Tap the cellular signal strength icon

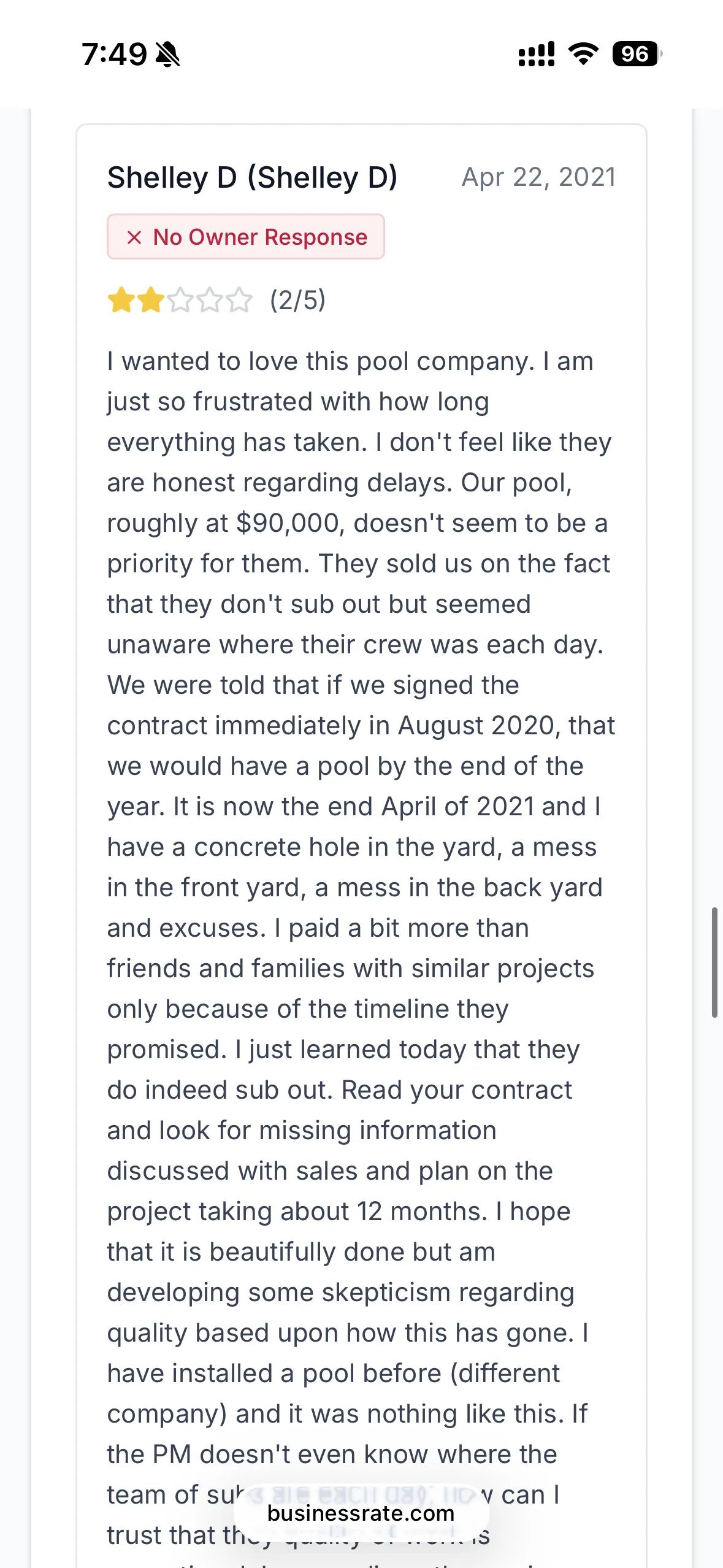(535, 55)
